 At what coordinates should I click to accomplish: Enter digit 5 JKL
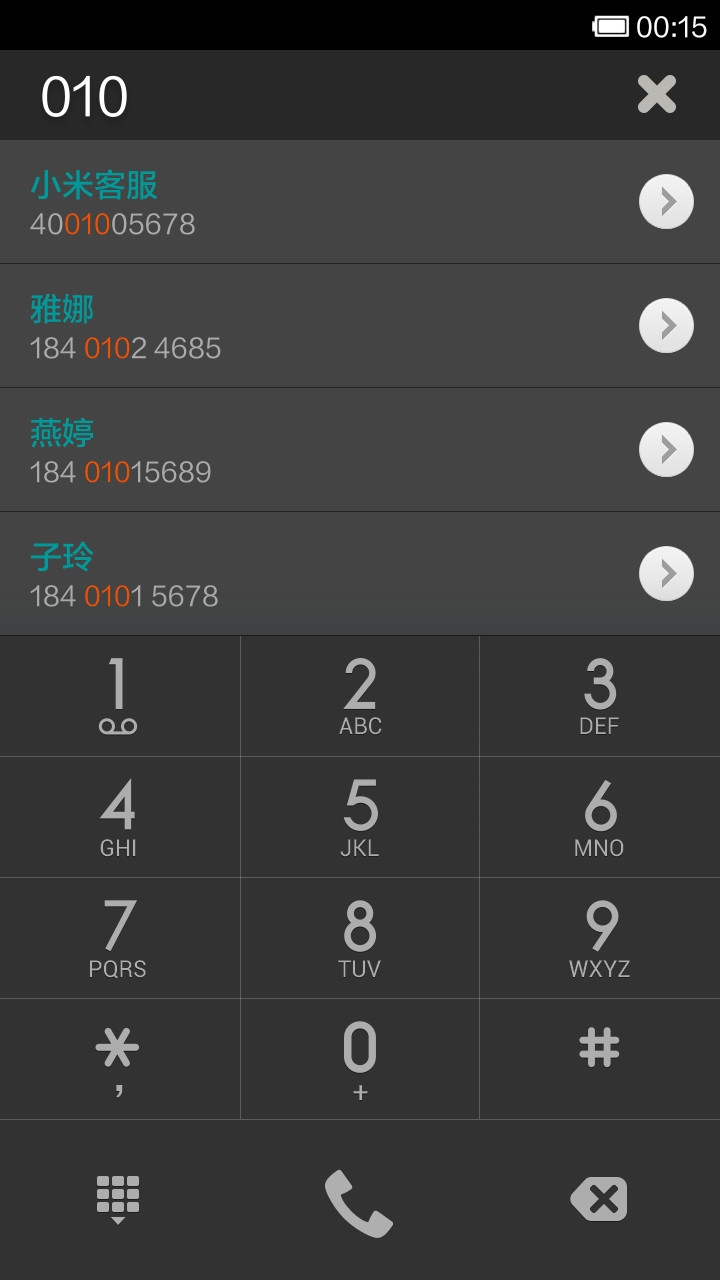point(360,817)
